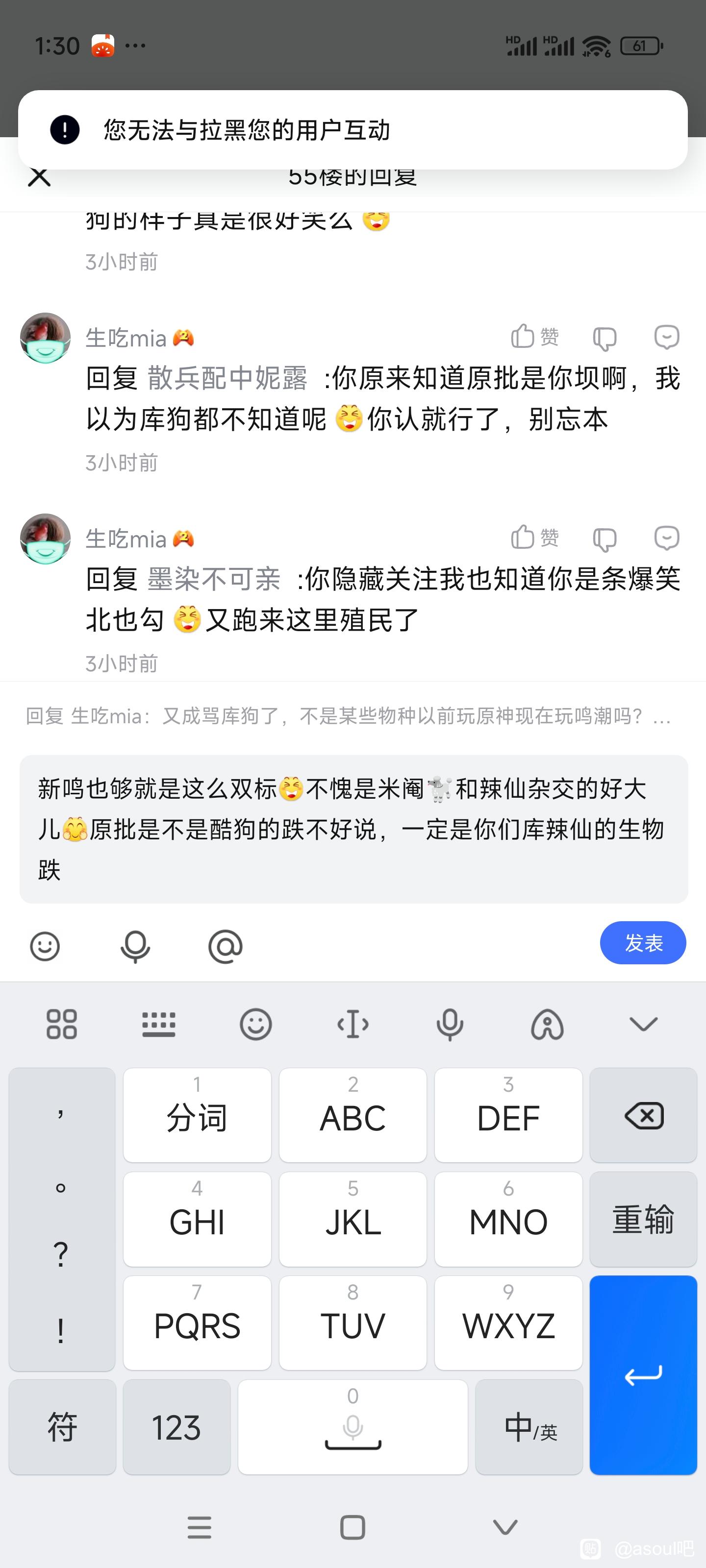The image size is (706, 1568).
Task: Mention a user with the @ icon
Action: tap(226, 947)
